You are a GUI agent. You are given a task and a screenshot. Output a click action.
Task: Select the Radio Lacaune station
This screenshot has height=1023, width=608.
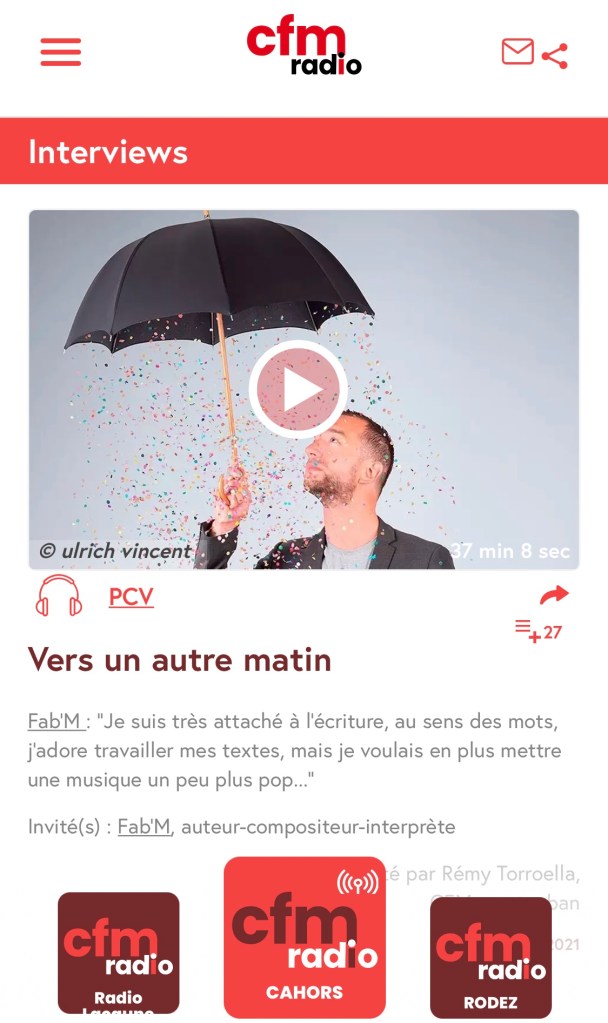coord(118,953)
